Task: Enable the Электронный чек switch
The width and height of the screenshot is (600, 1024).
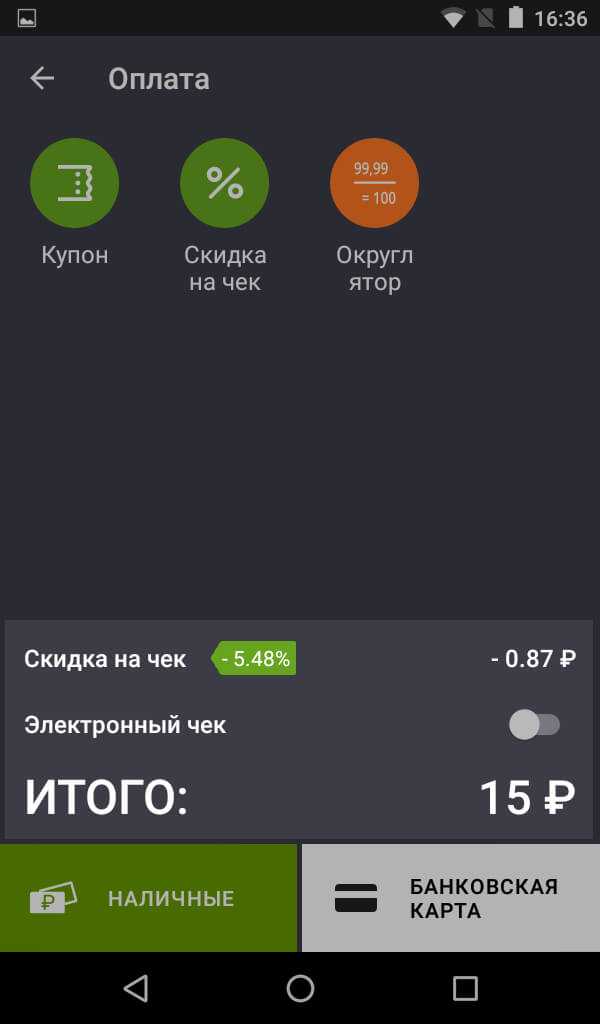Action: pyautogui.click(x=535, y=725)
